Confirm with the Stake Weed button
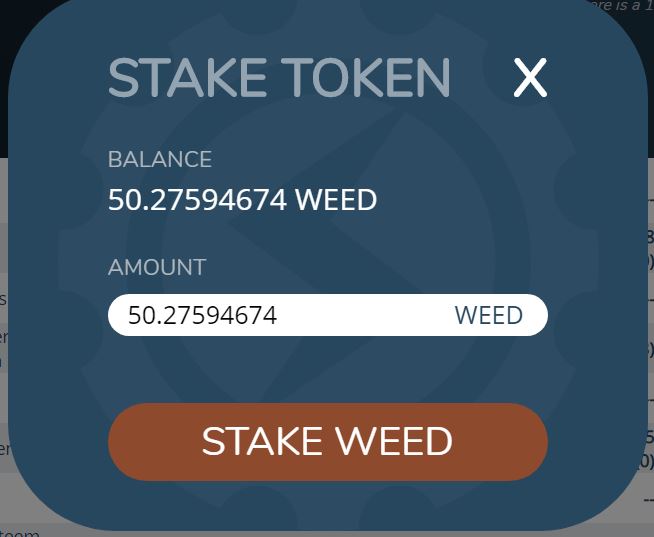The image size is (654, 537). pos(327,442)
